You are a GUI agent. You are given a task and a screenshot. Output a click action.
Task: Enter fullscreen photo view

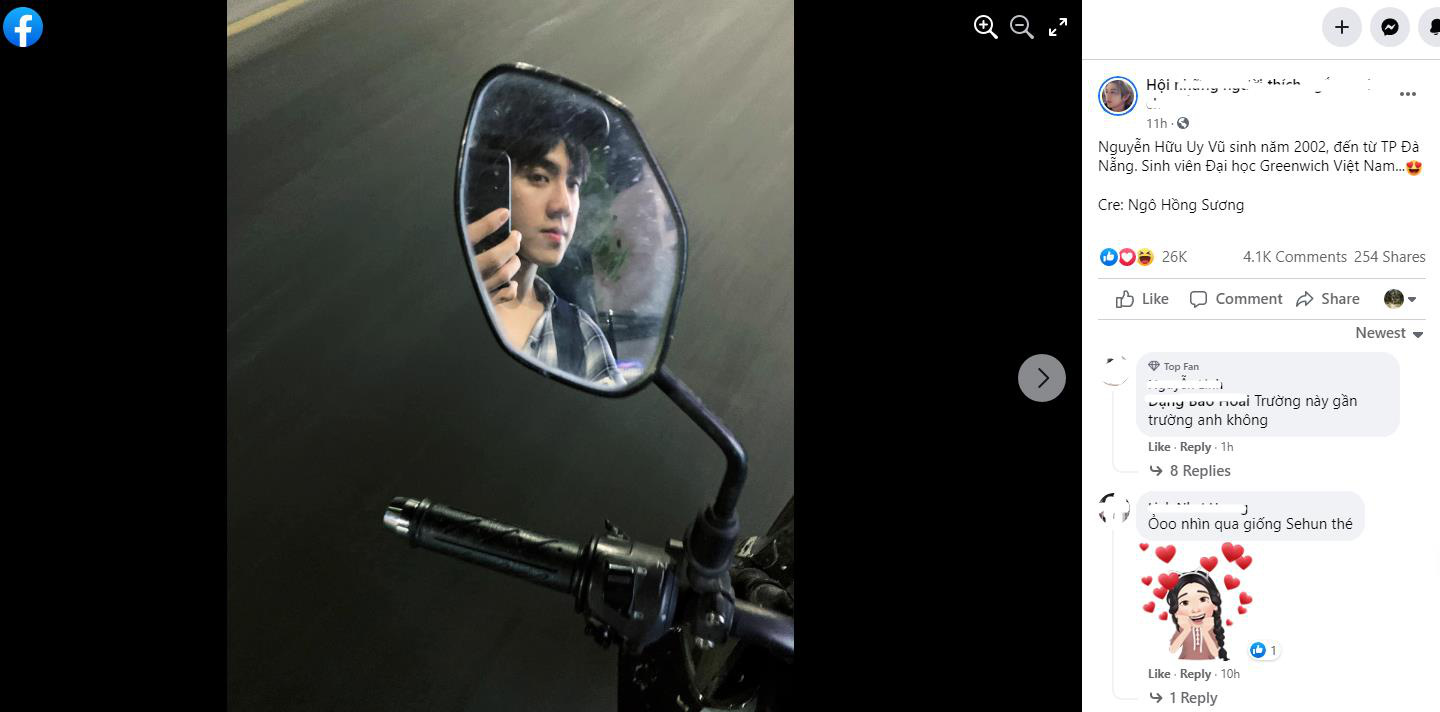click(x=1058, y=27)
